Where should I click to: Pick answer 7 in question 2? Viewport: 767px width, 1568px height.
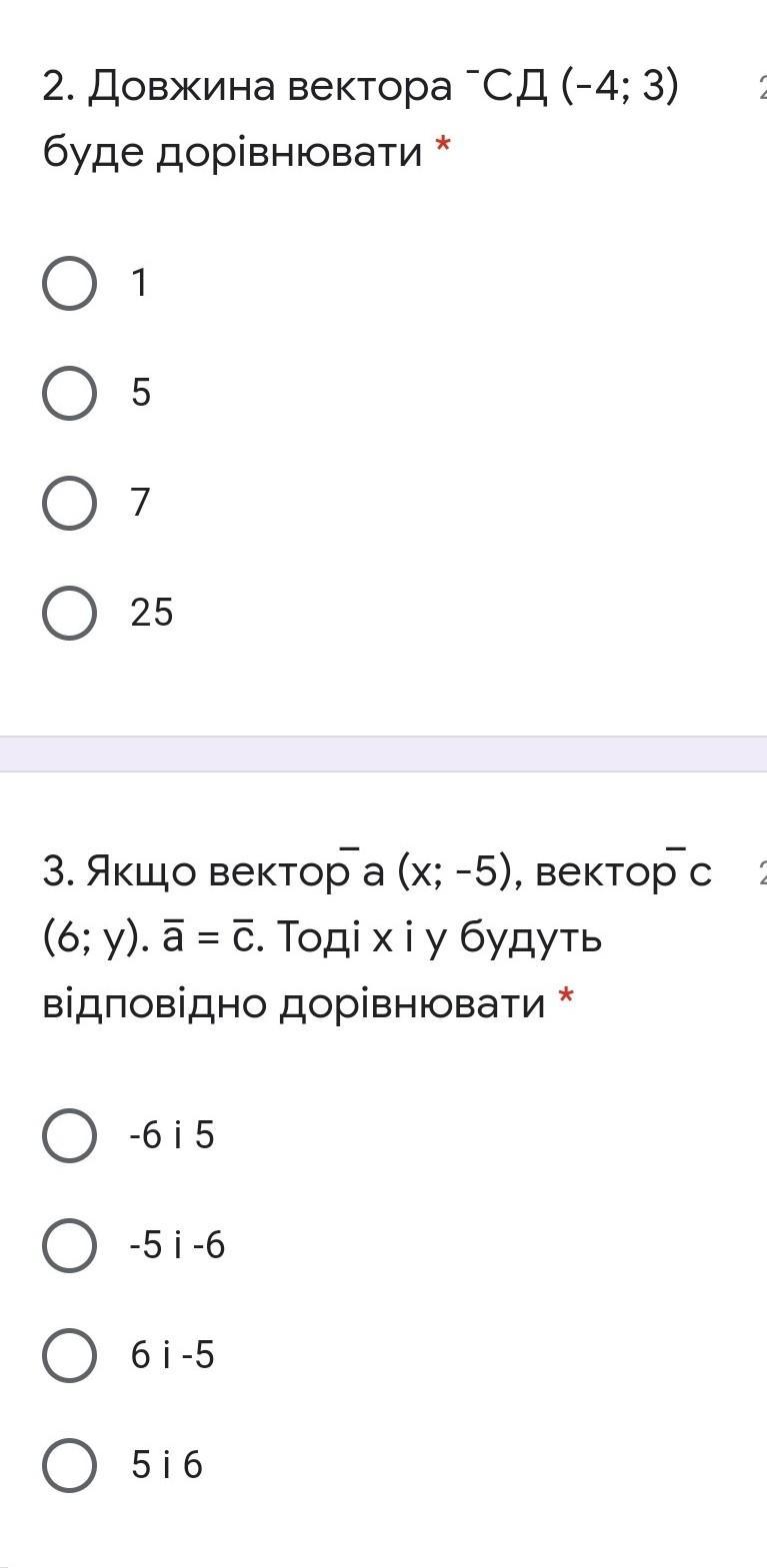[x=70, y=503]
